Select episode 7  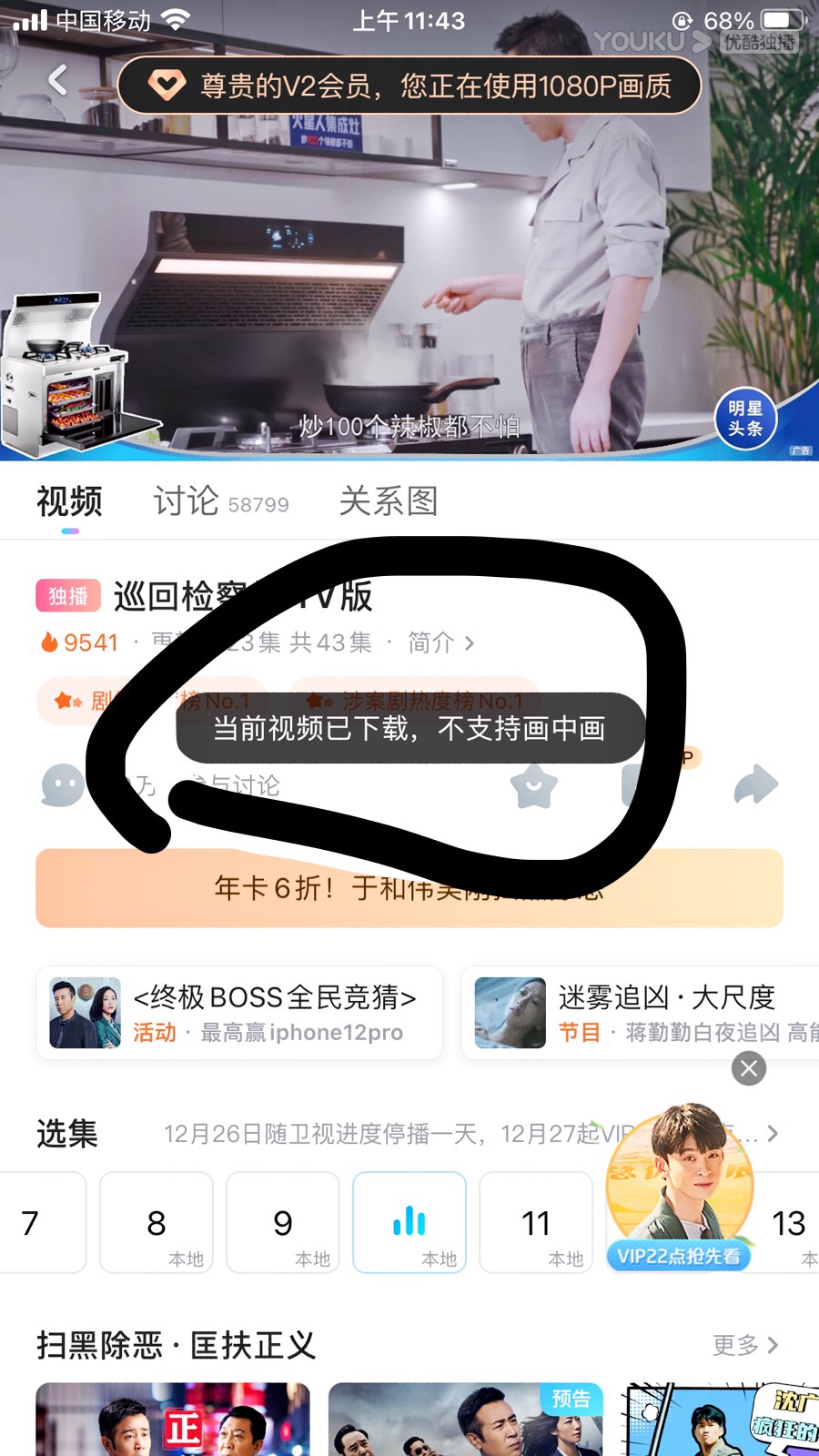(x=36, y=1222)
